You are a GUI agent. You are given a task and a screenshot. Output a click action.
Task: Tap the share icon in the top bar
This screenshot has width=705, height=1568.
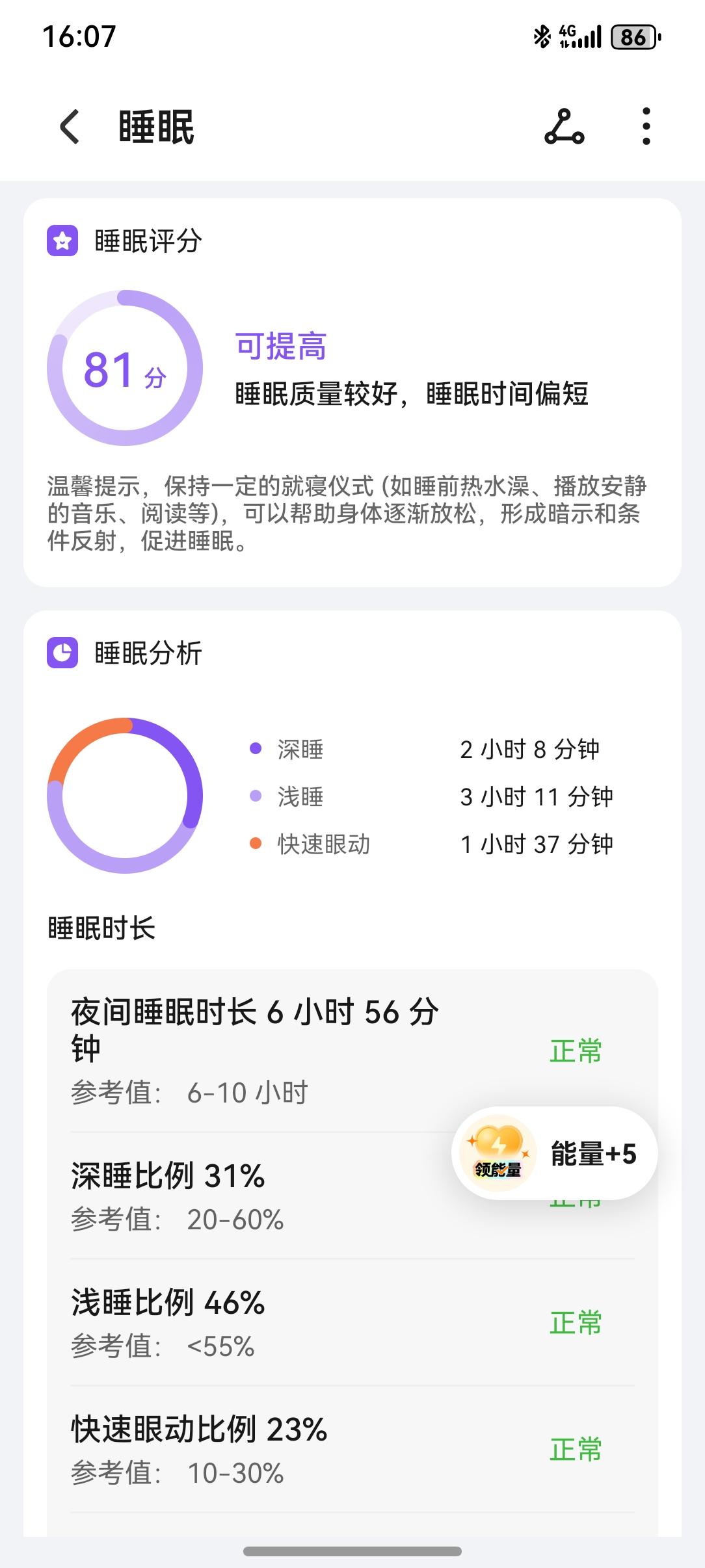(x=565, y=127)
